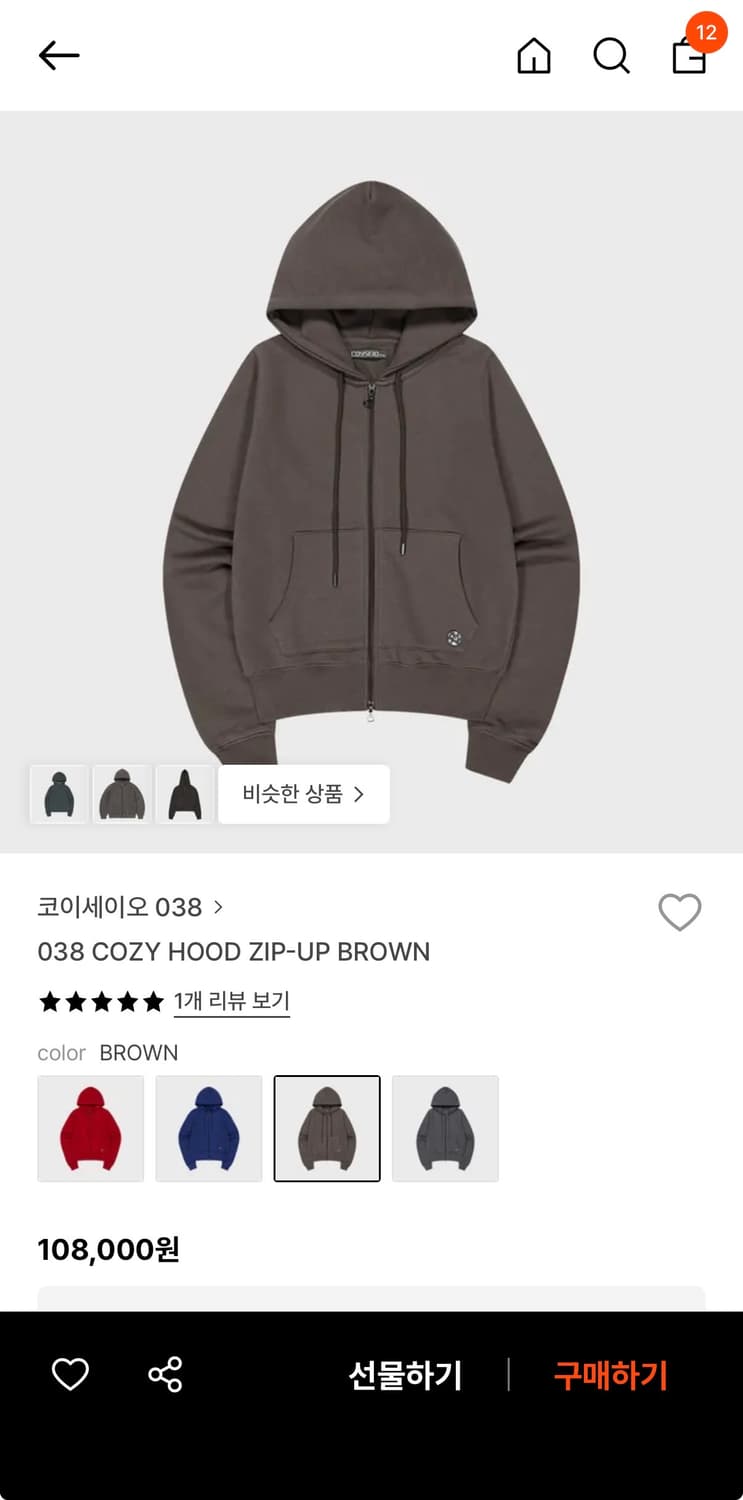Tap the five-star rating row
The width and height of the screenshot is (743, 1500).
(101, 1001)
